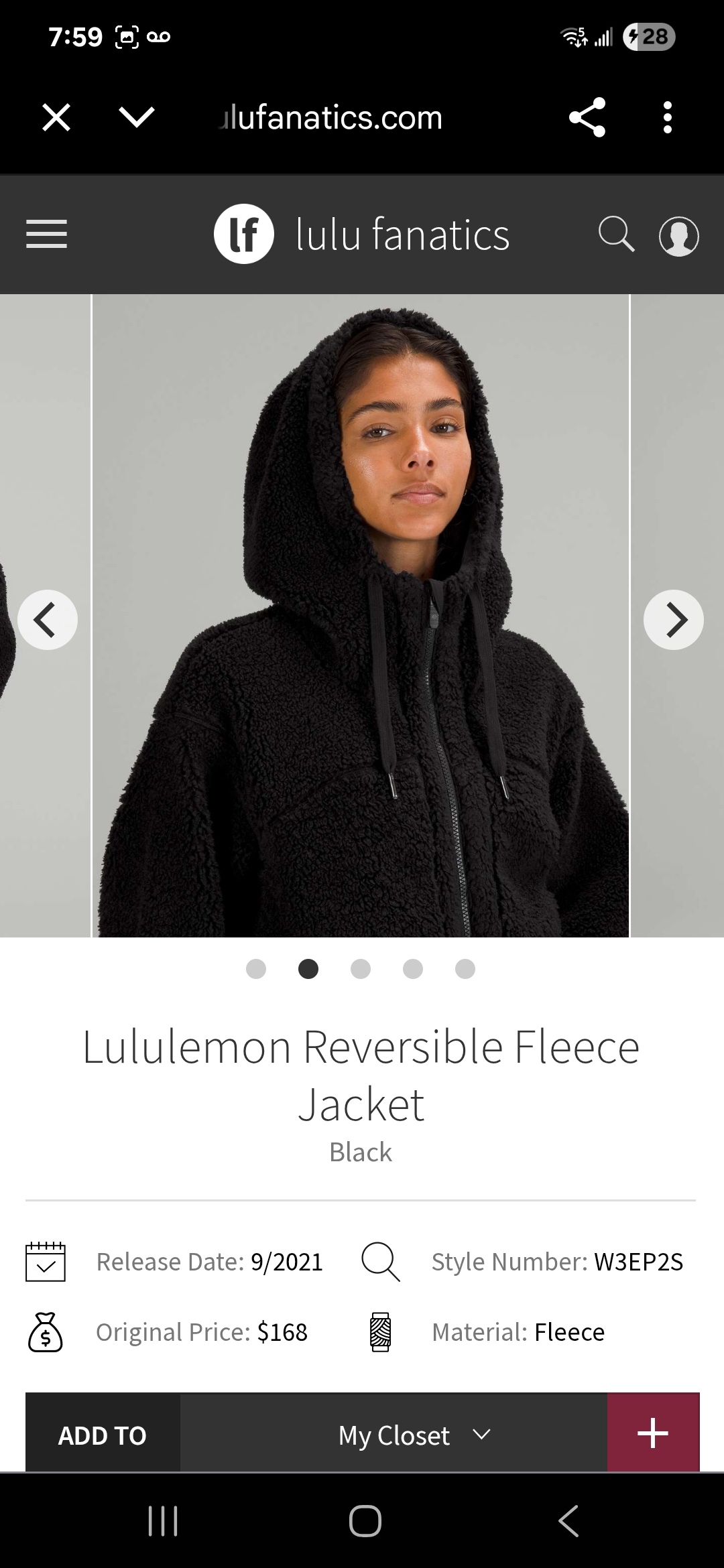Share this page link

click(x=587, y=117)
